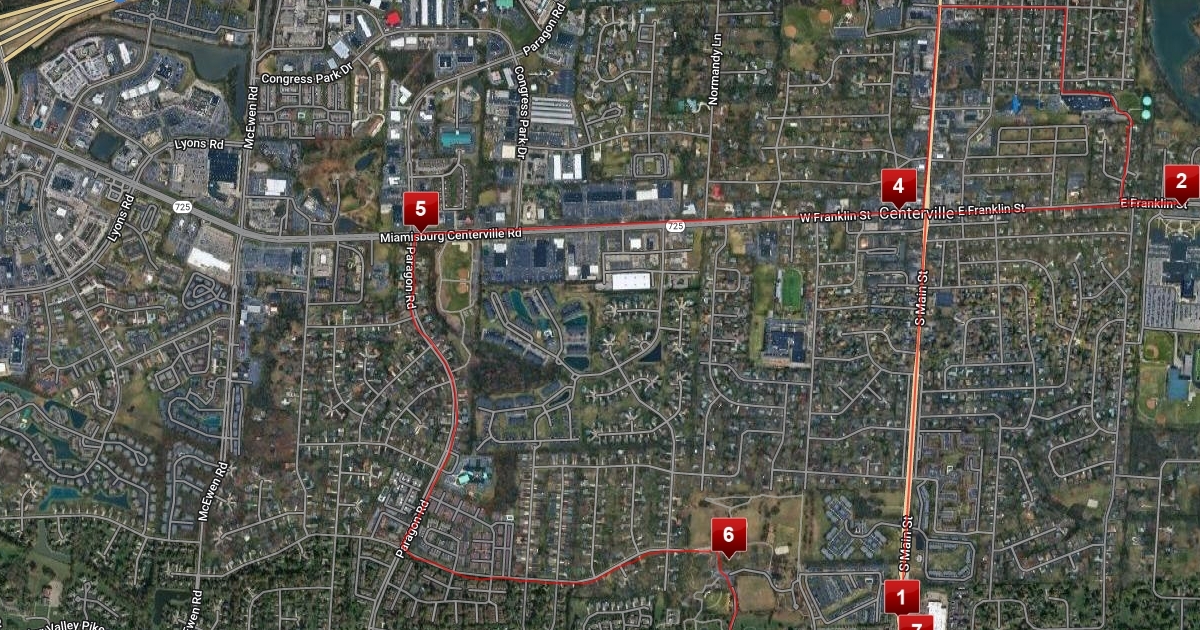The width and height of the screenshot is (1200, 630).
Task: Tap route marker number 5
Action: [x=420, y=209]
